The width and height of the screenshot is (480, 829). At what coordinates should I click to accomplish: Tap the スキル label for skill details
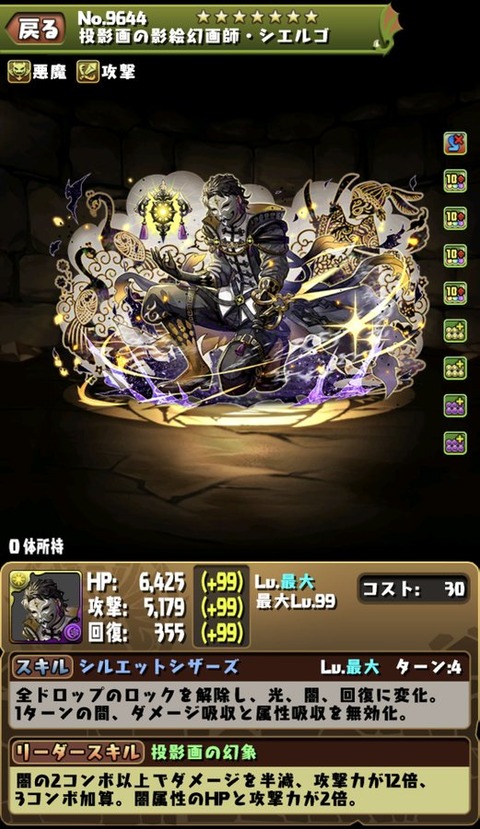(x=42, y=667)
